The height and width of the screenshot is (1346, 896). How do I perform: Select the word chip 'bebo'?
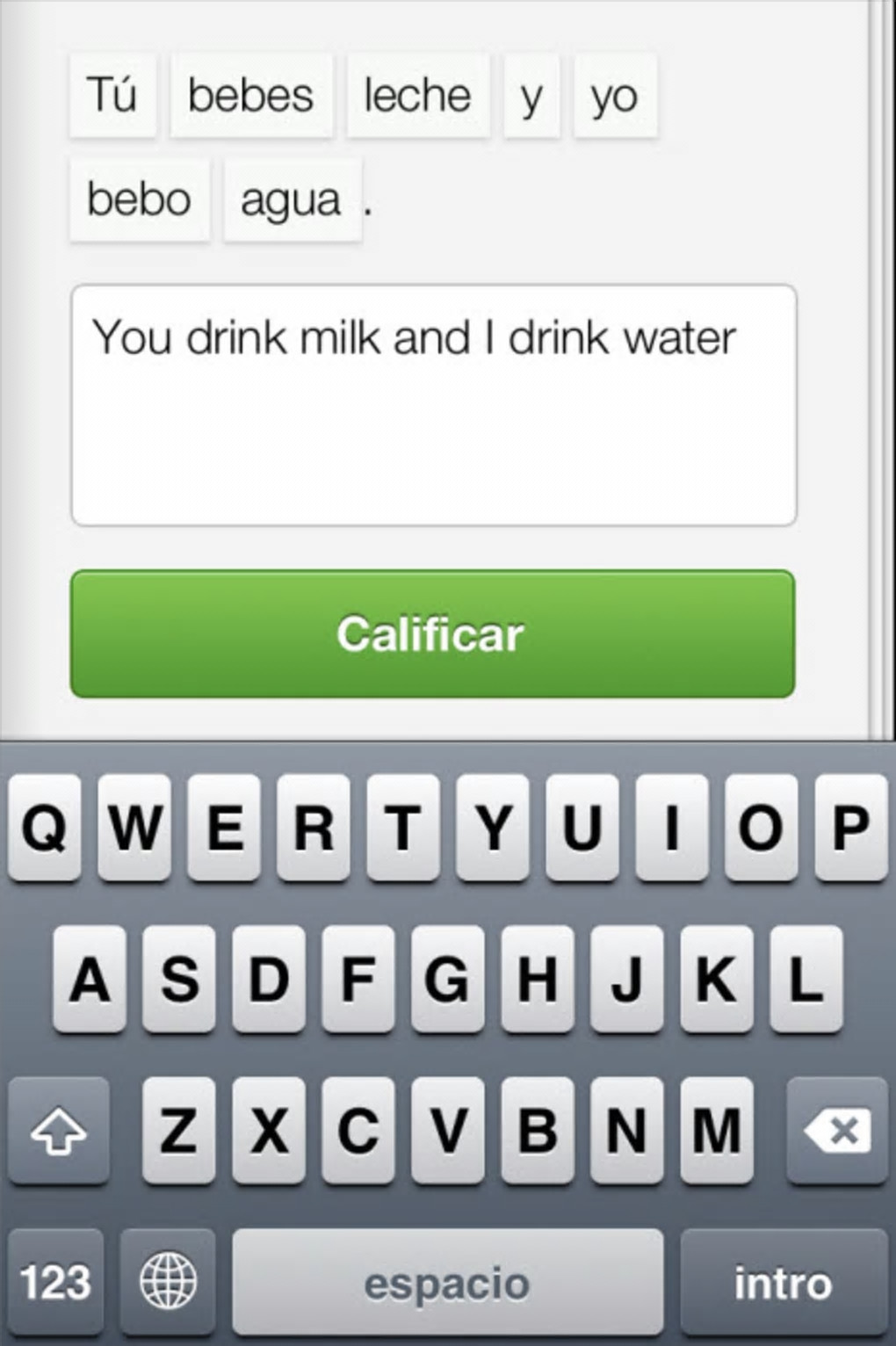click(140, 199)
